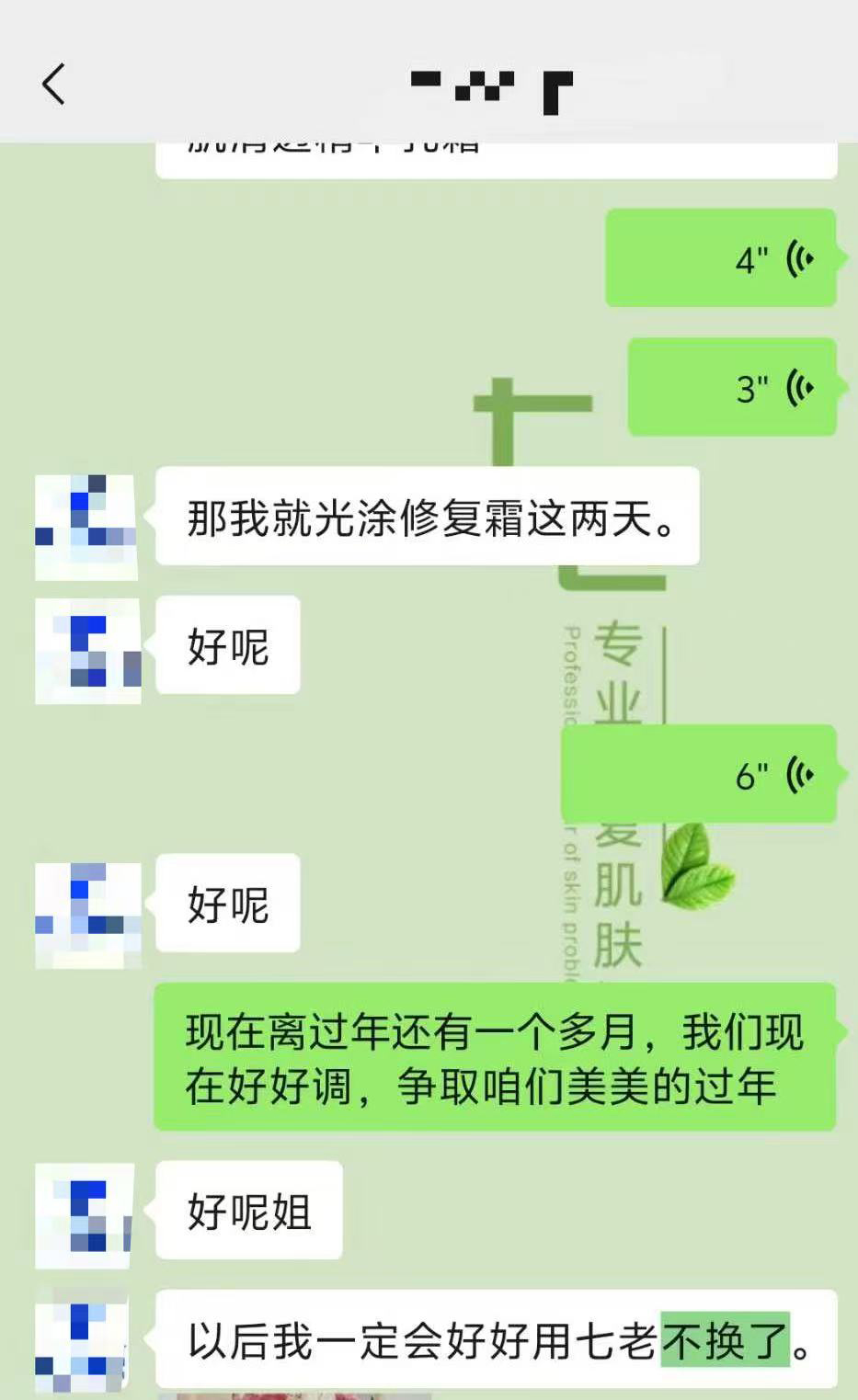Play the 4-second voice message
The width and height of the screenshot is (858, 1400).
(720, 258)
